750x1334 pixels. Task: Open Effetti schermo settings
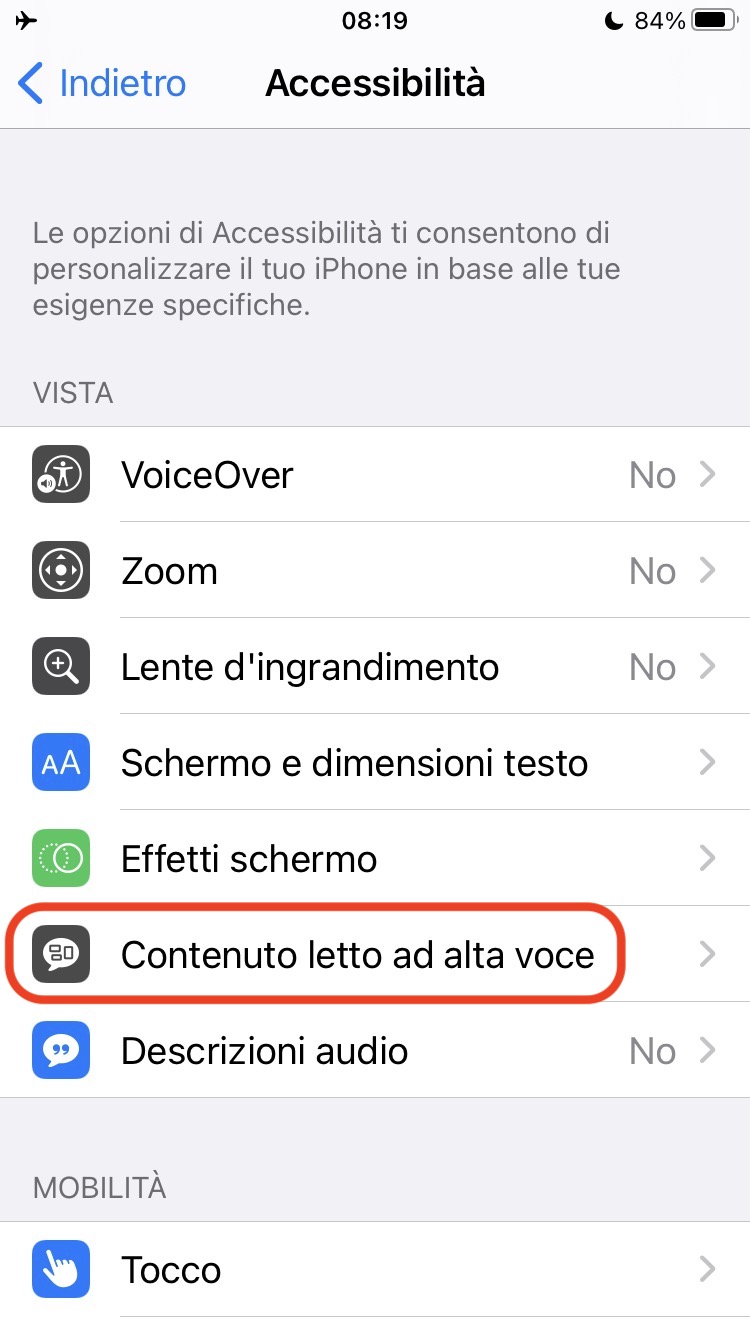tap(375, 859)
